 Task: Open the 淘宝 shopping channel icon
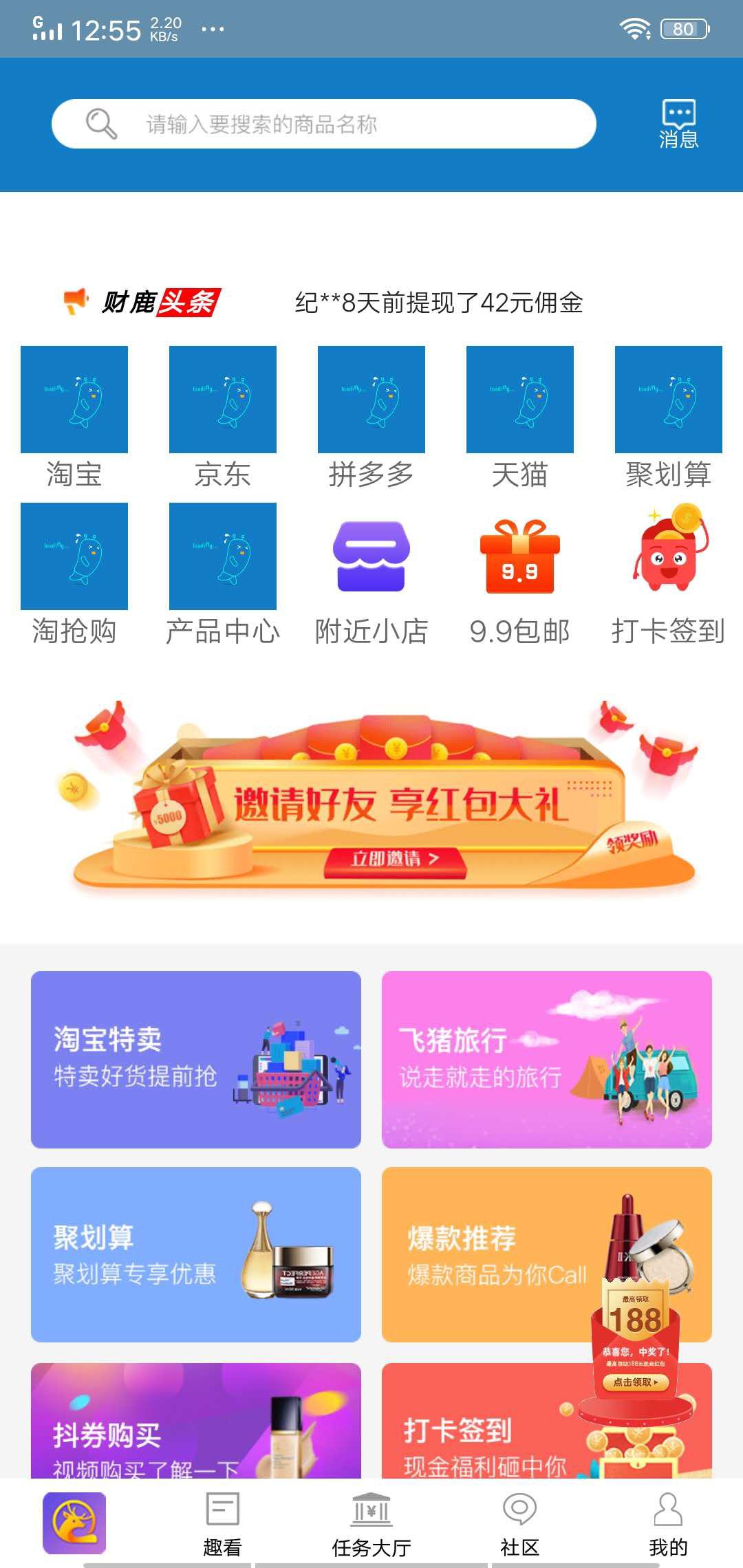point(74,399)
